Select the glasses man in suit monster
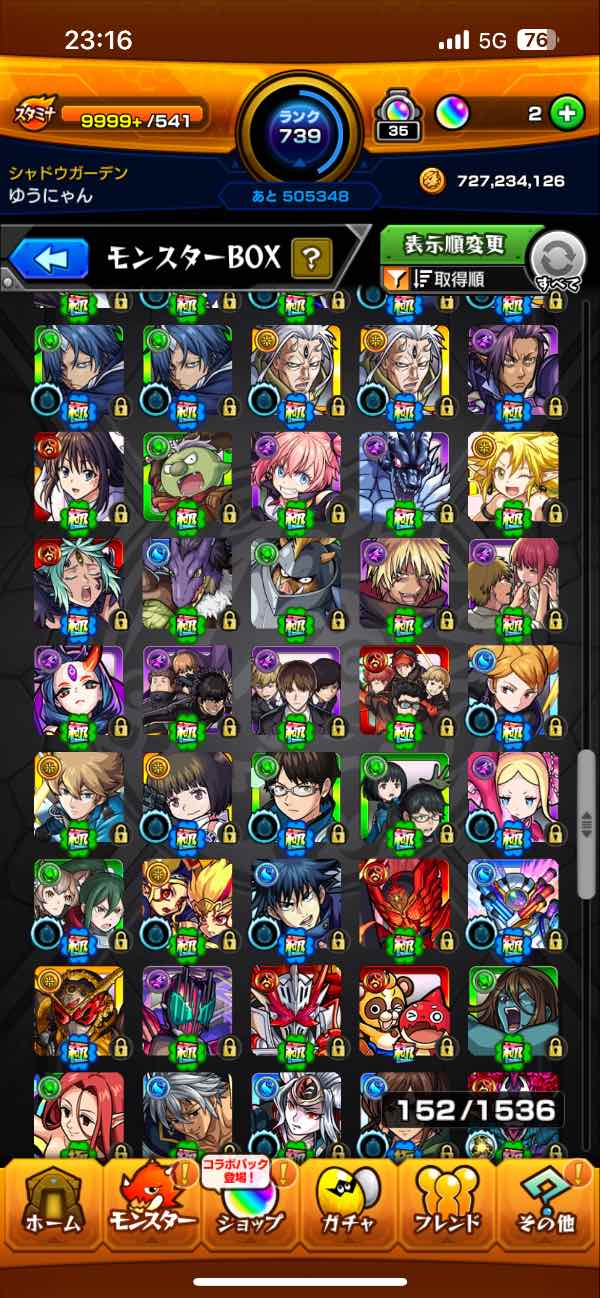Viewport: 600px width, 1298px height. coord(295,797)
